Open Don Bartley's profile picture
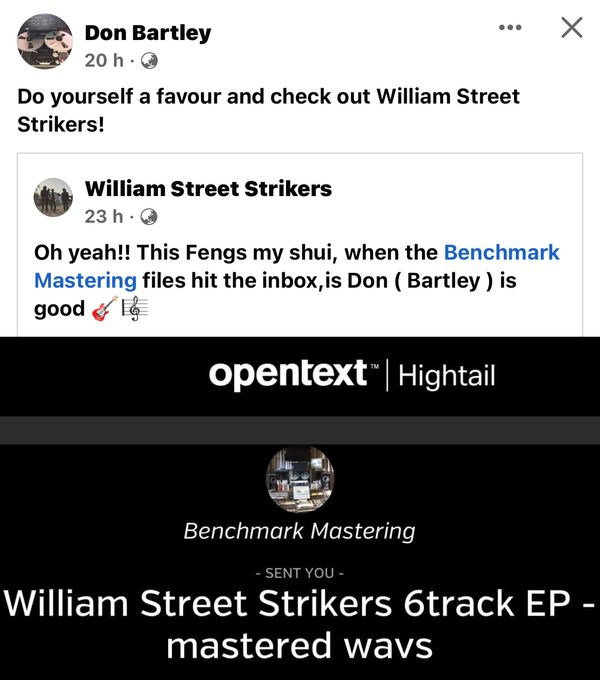 (x=45, y=41)
